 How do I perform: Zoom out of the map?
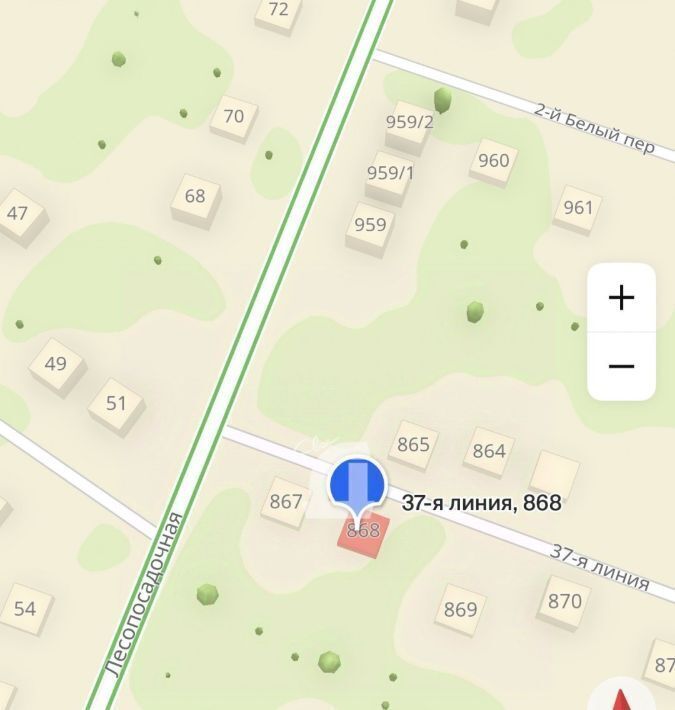click(621, 366)
